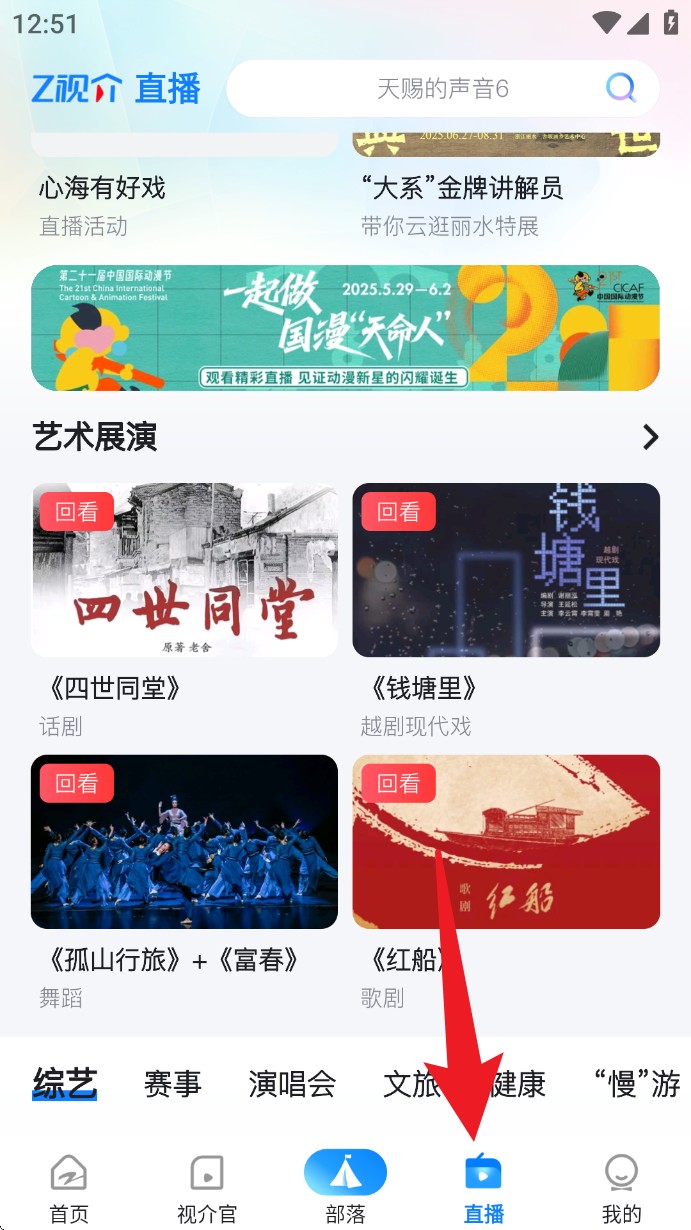Switch to the 赛事 category tab

point(172,1083)
